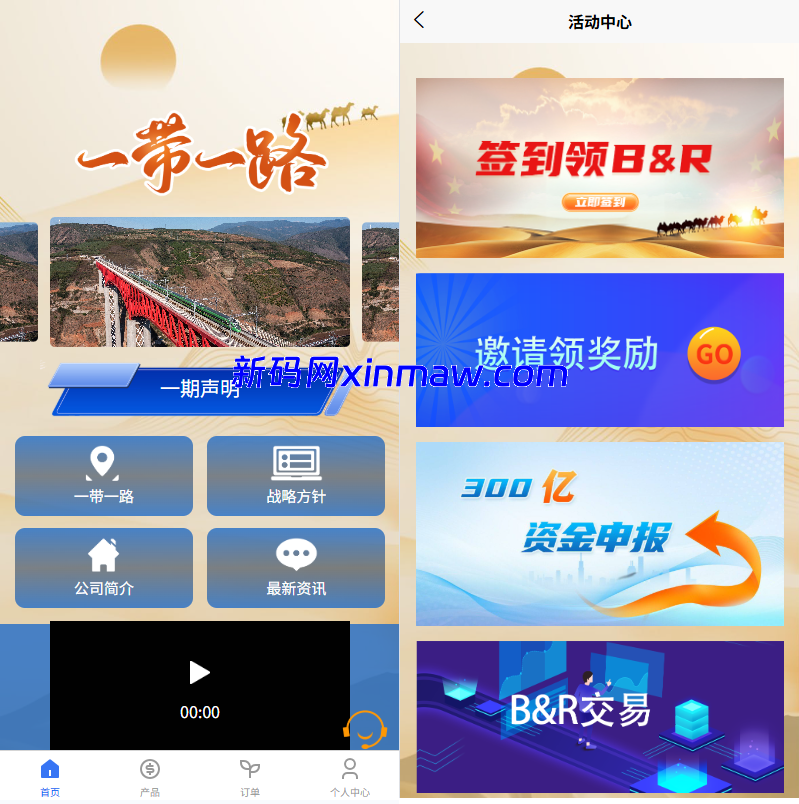The image size is (799, 804).
Task: Tap the GO button on 邀请领奖励 banner
Action: [x=713, y=352]
